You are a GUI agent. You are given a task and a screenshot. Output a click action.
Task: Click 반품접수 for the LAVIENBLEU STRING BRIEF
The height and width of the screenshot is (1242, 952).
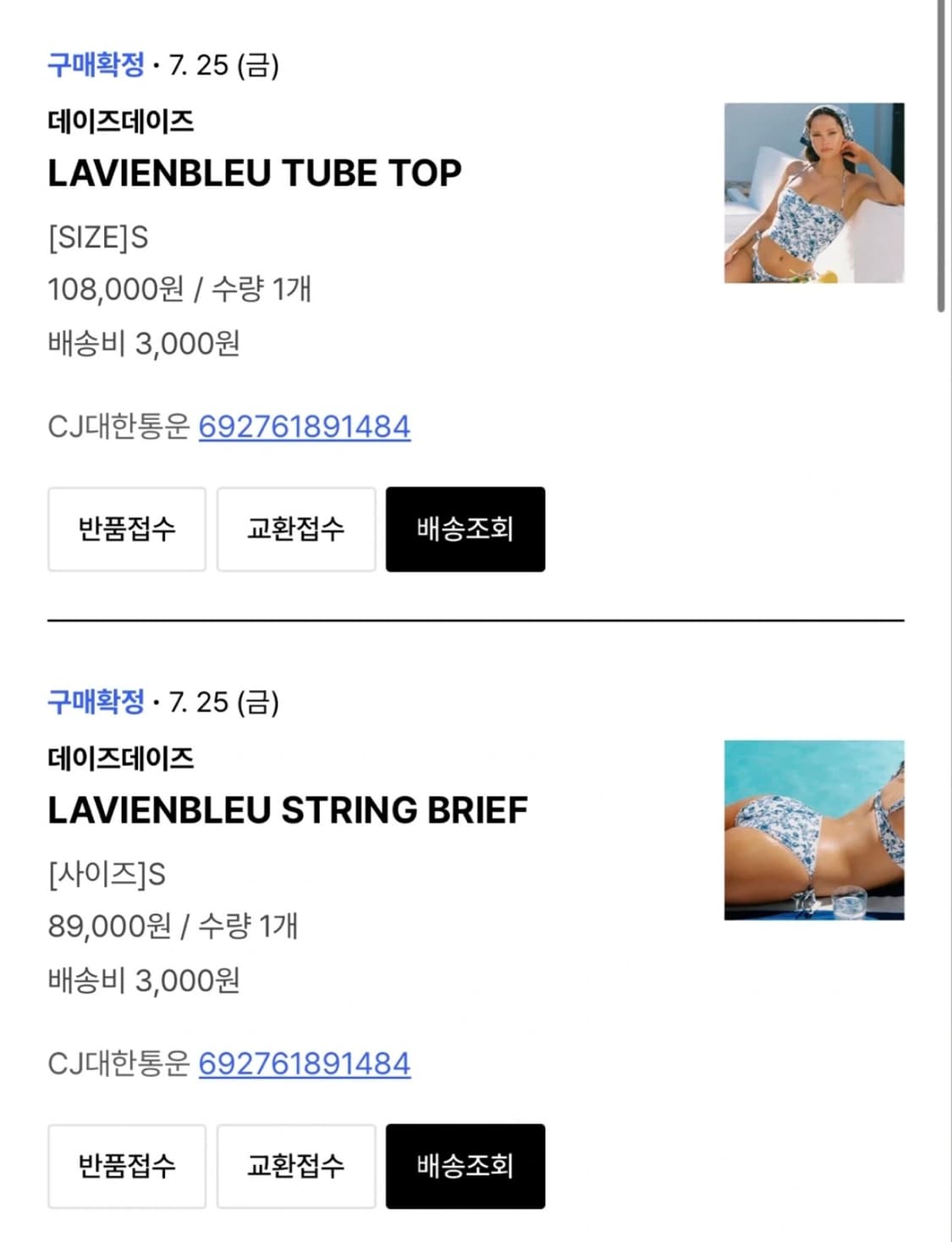pyautogui.click(x=125, y=1166)
